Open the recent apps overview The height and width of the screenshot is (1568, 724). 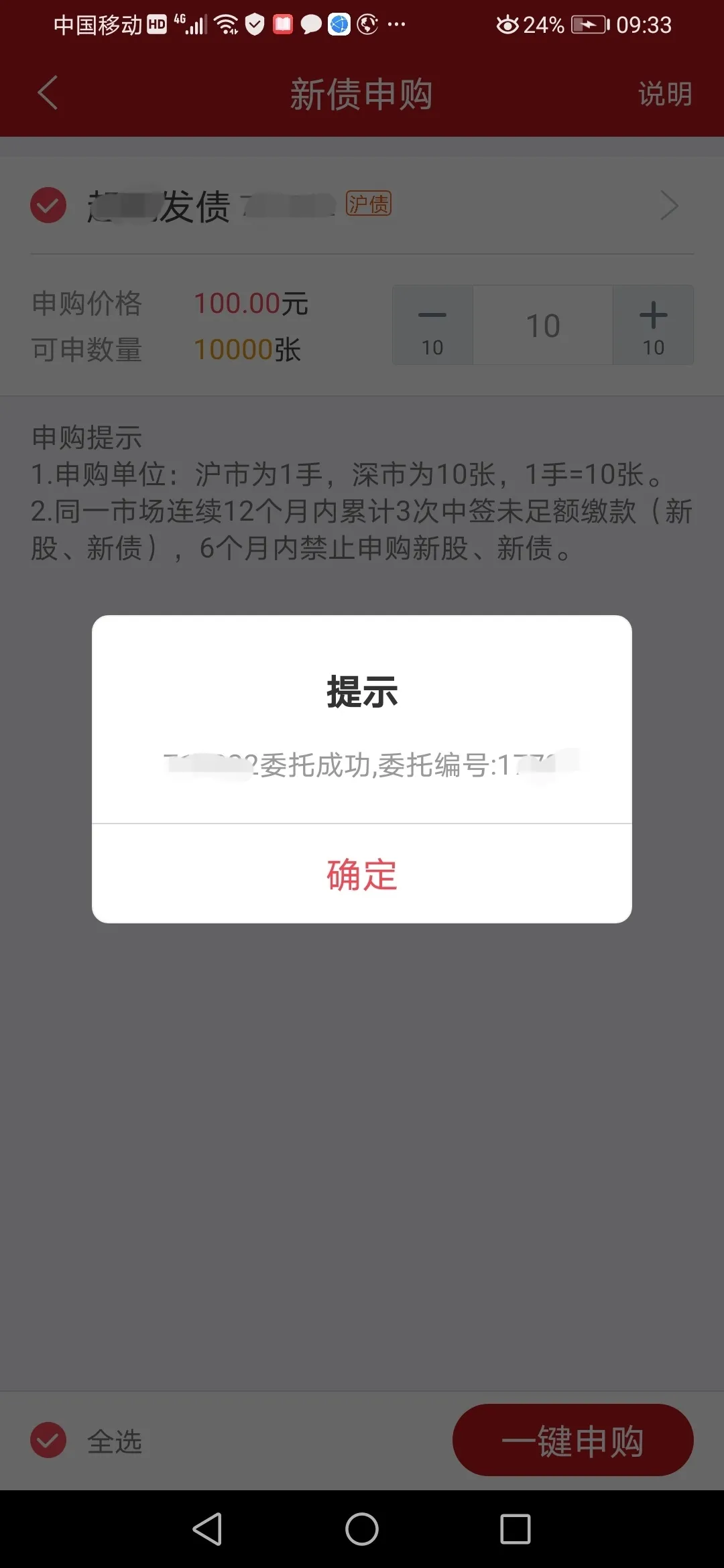(x=516, y=1529)
